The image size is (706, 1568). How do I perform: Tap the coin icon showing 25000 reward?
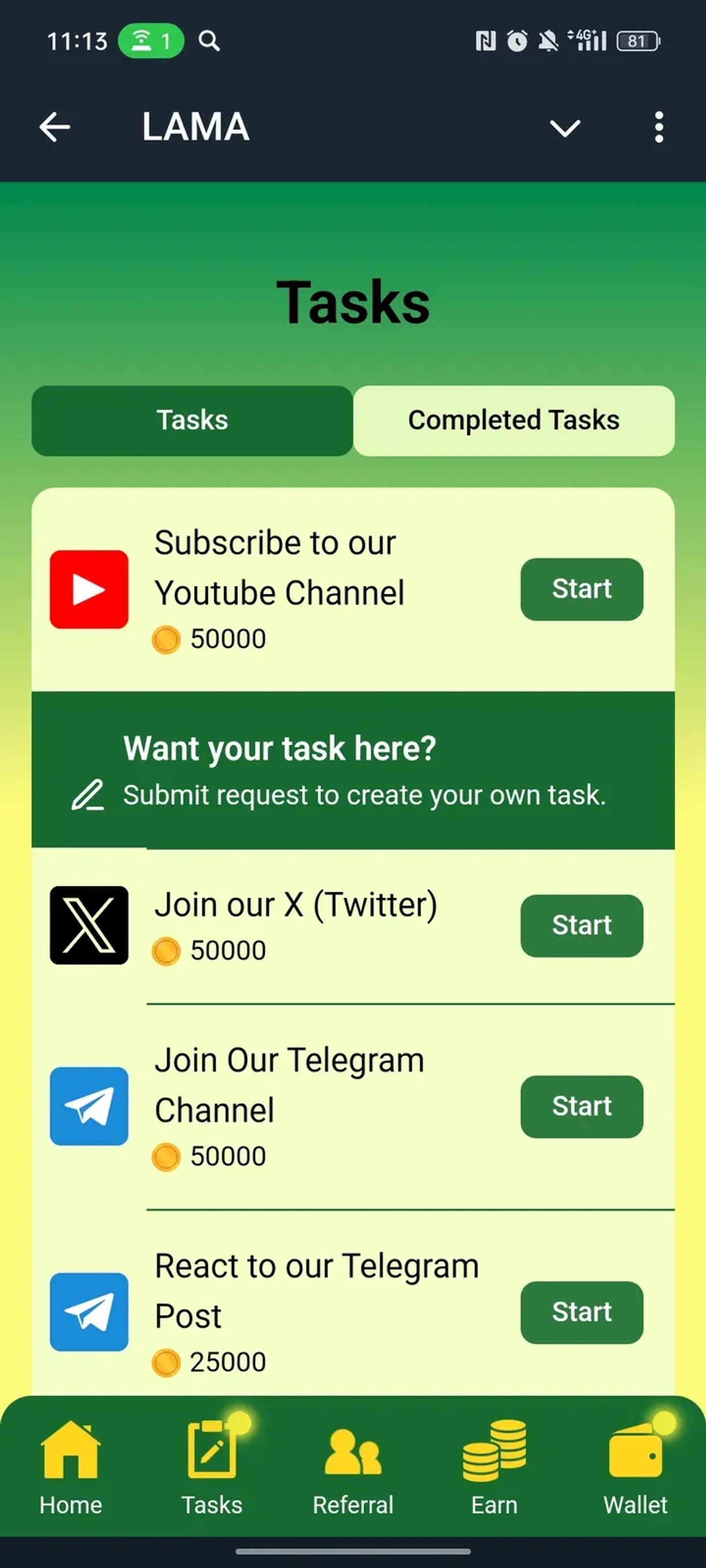tap(167, 1362)
